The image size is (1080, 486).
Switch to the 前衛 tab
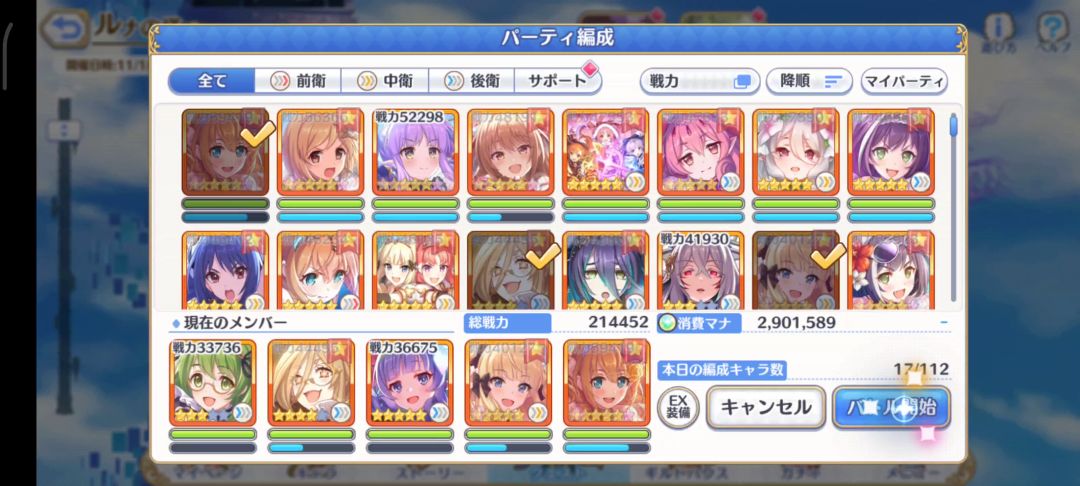coord(298,81)
